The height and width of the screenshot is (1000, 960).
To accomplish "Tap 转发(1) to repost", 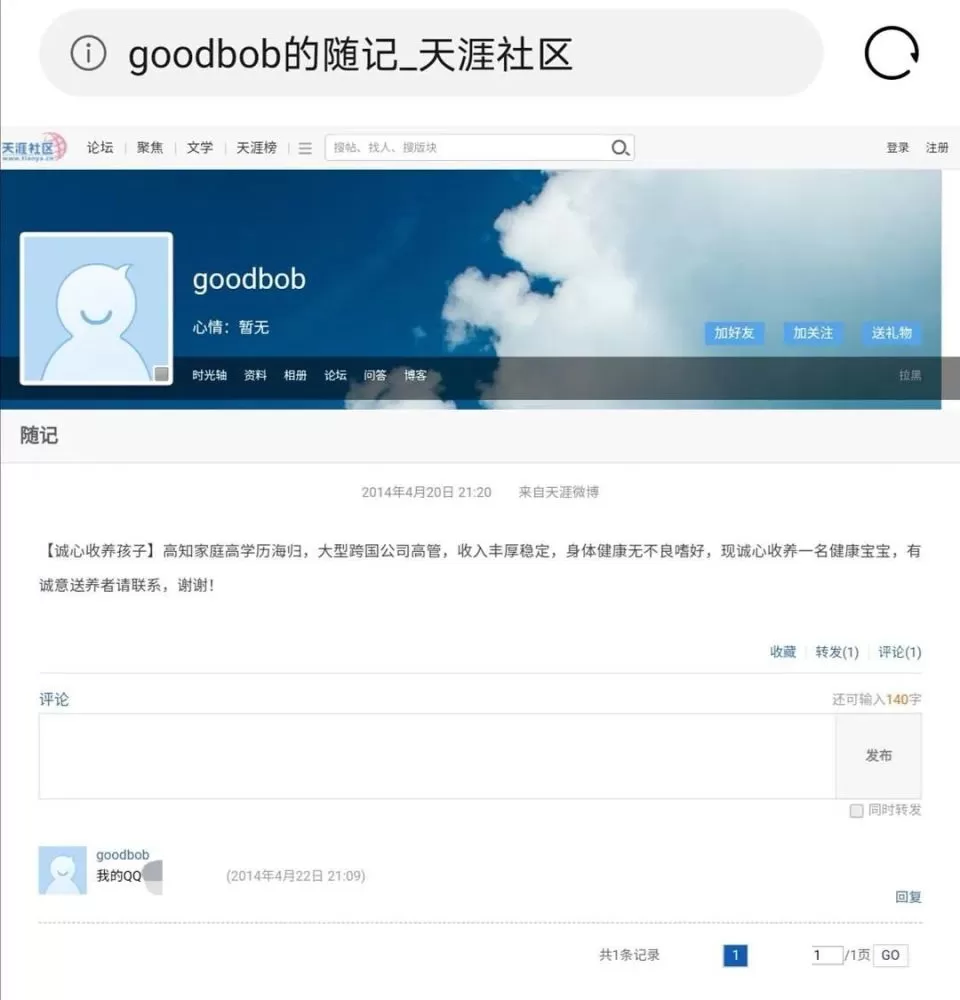I will [837, 652].
